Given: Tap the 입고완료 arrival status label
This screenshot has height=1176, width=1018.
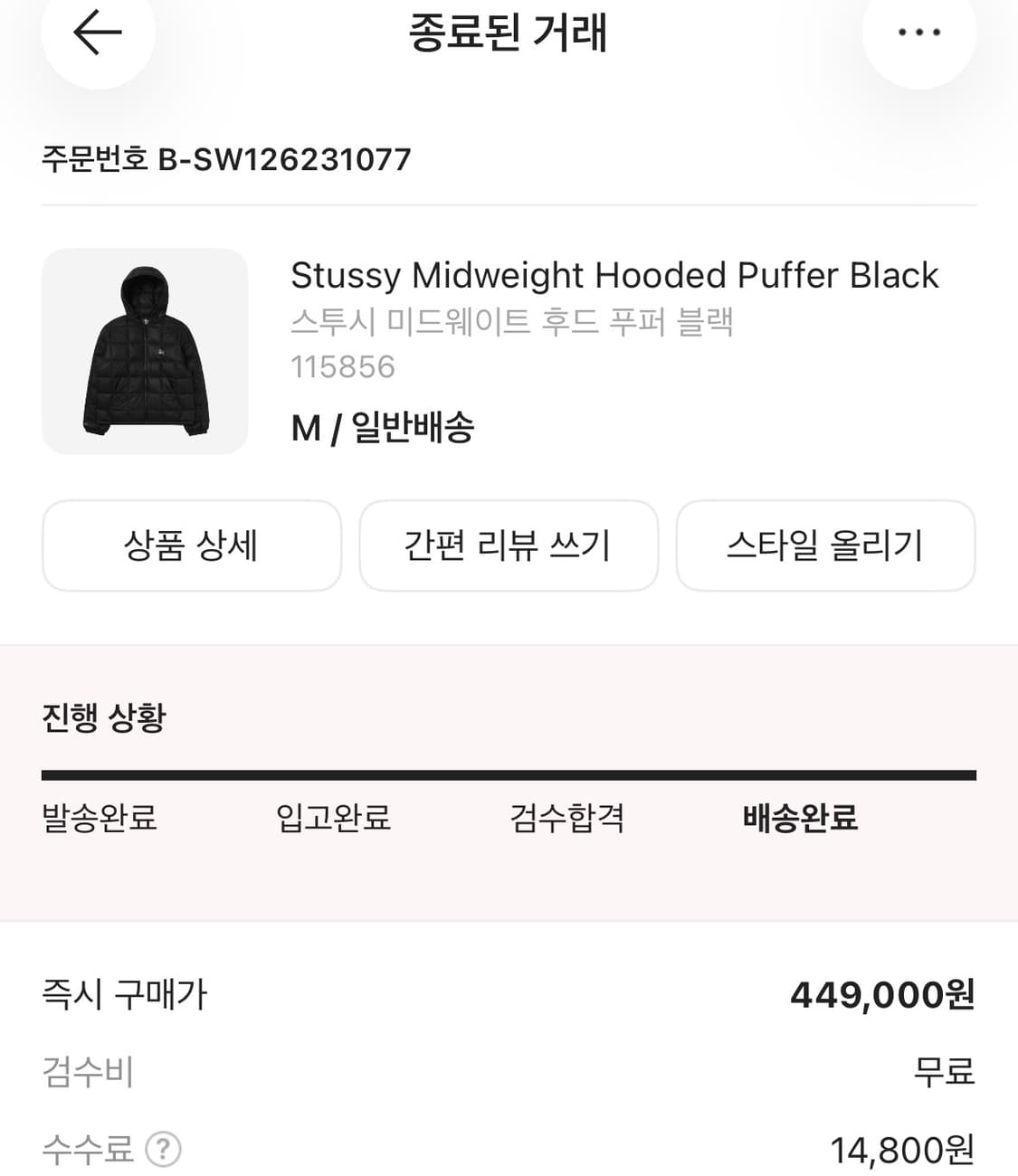Looking at the screenshot, I should tap(333, 819).
